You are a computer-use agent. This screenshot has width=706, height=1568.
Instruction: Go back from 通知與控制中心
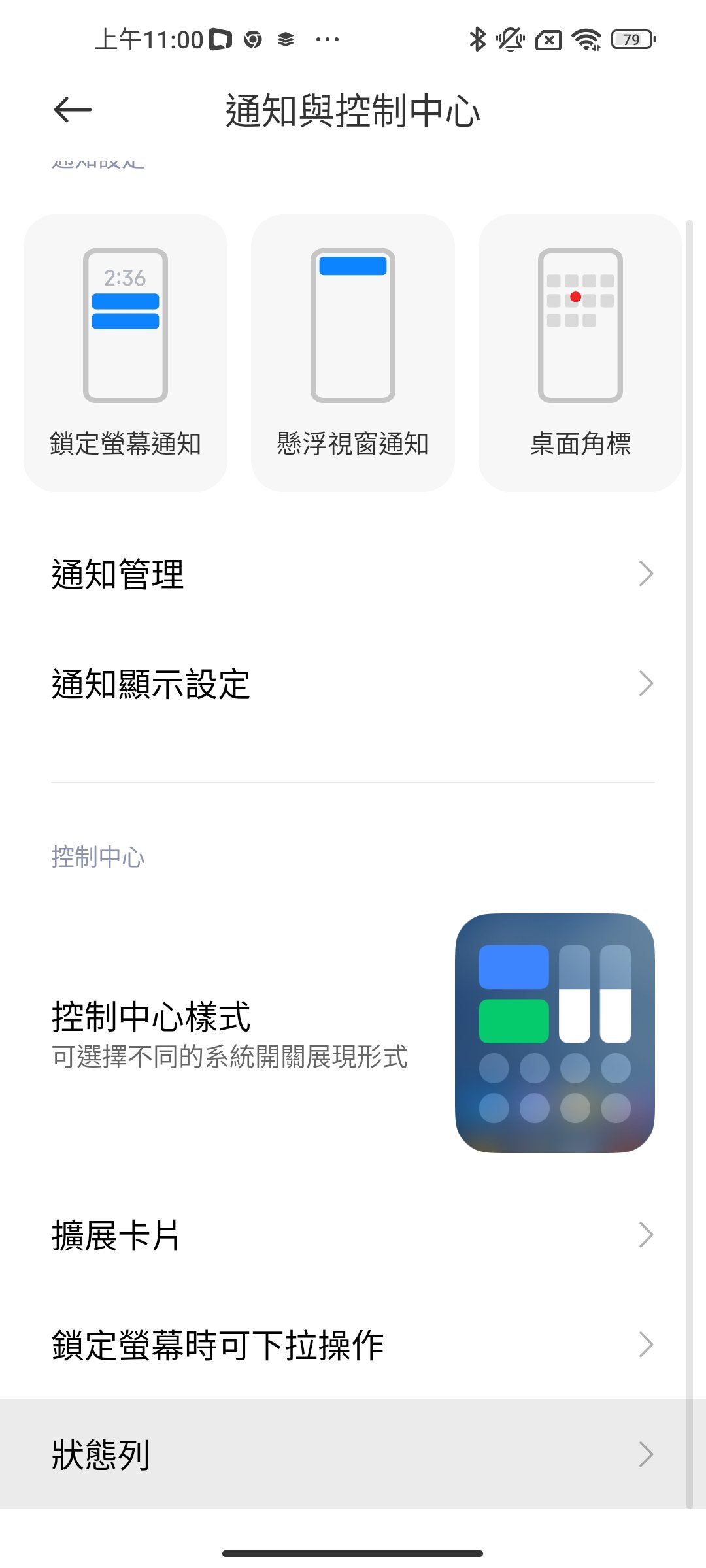point(73,110)
